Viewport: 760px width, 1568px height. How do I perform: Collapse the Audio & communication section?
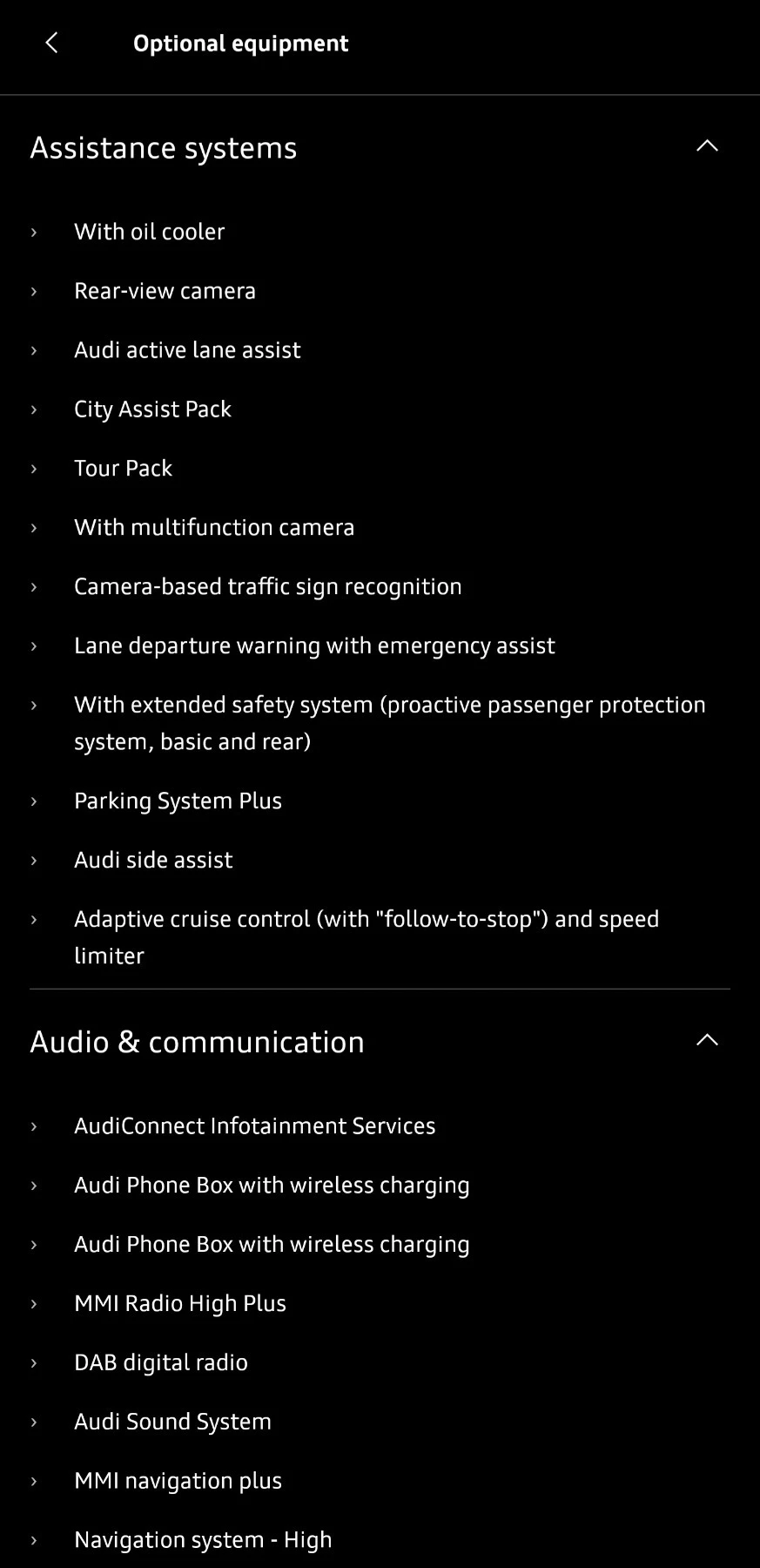[x=708, y=1040]
